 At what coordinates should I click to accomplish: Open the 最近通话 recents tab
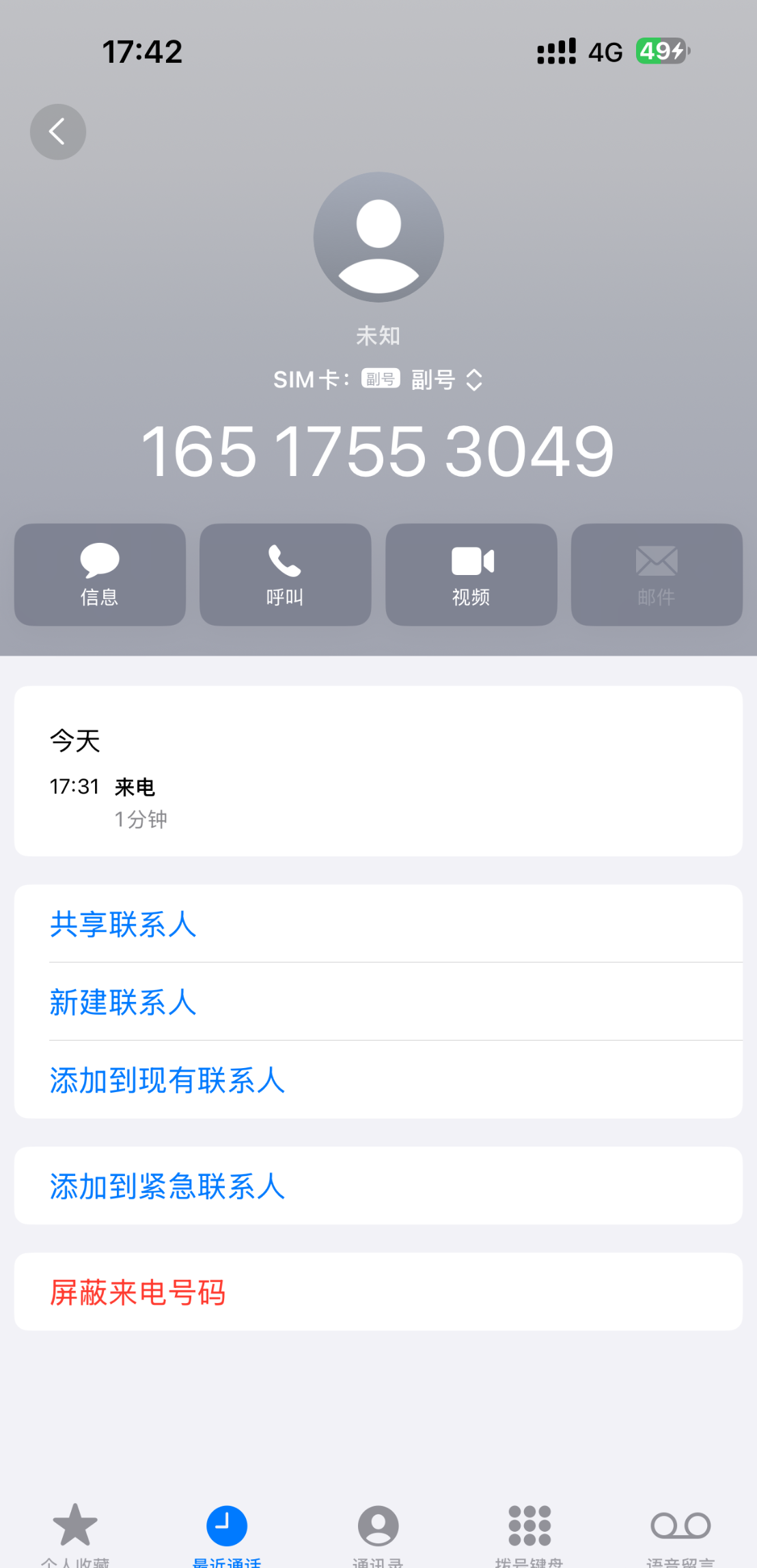coord(227,1533)
